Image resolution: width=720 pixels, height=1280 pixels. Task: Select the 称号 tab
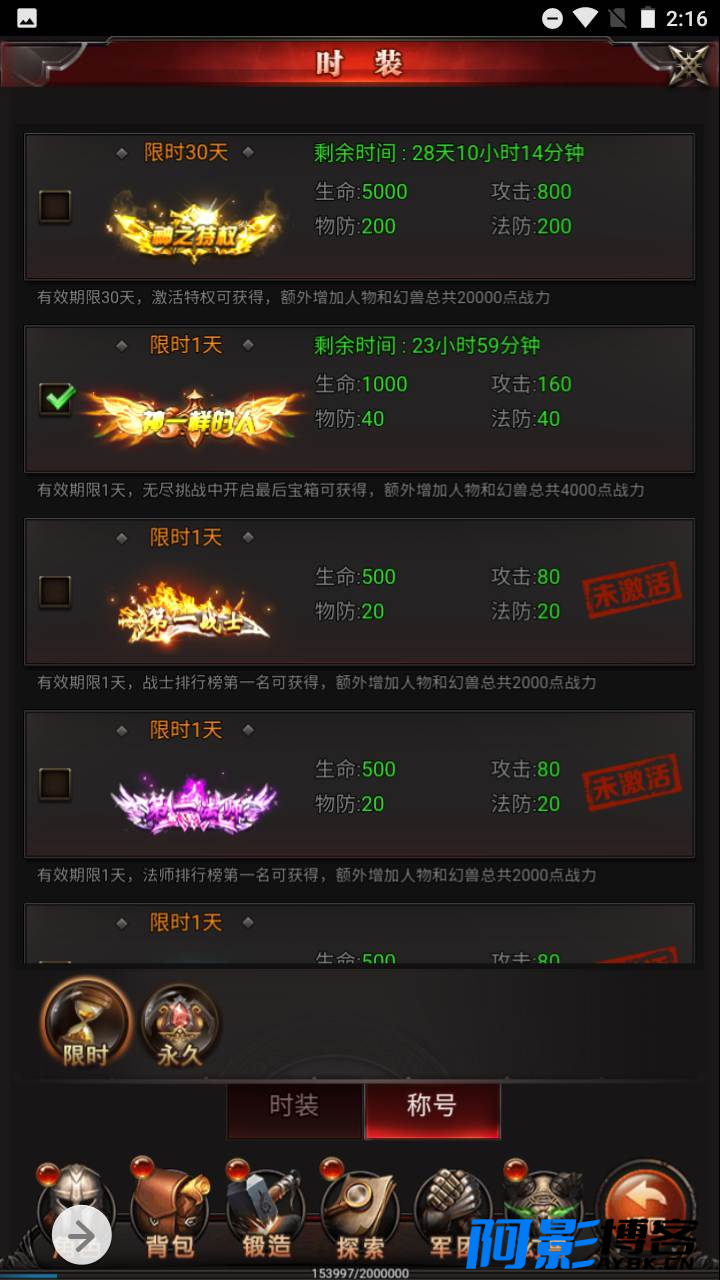tap(432, 1106)
